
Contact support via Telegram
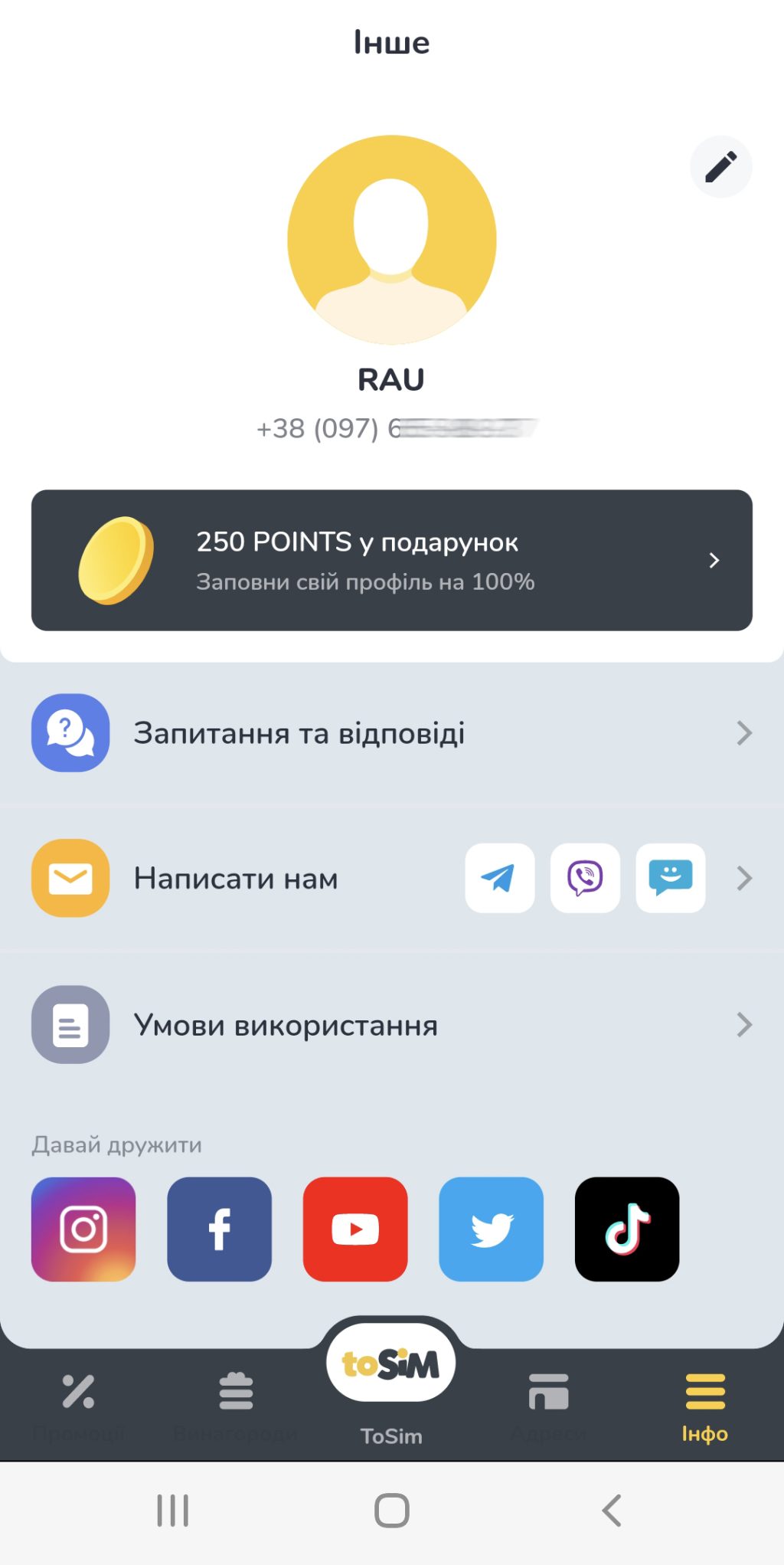[x=499, y=878]
